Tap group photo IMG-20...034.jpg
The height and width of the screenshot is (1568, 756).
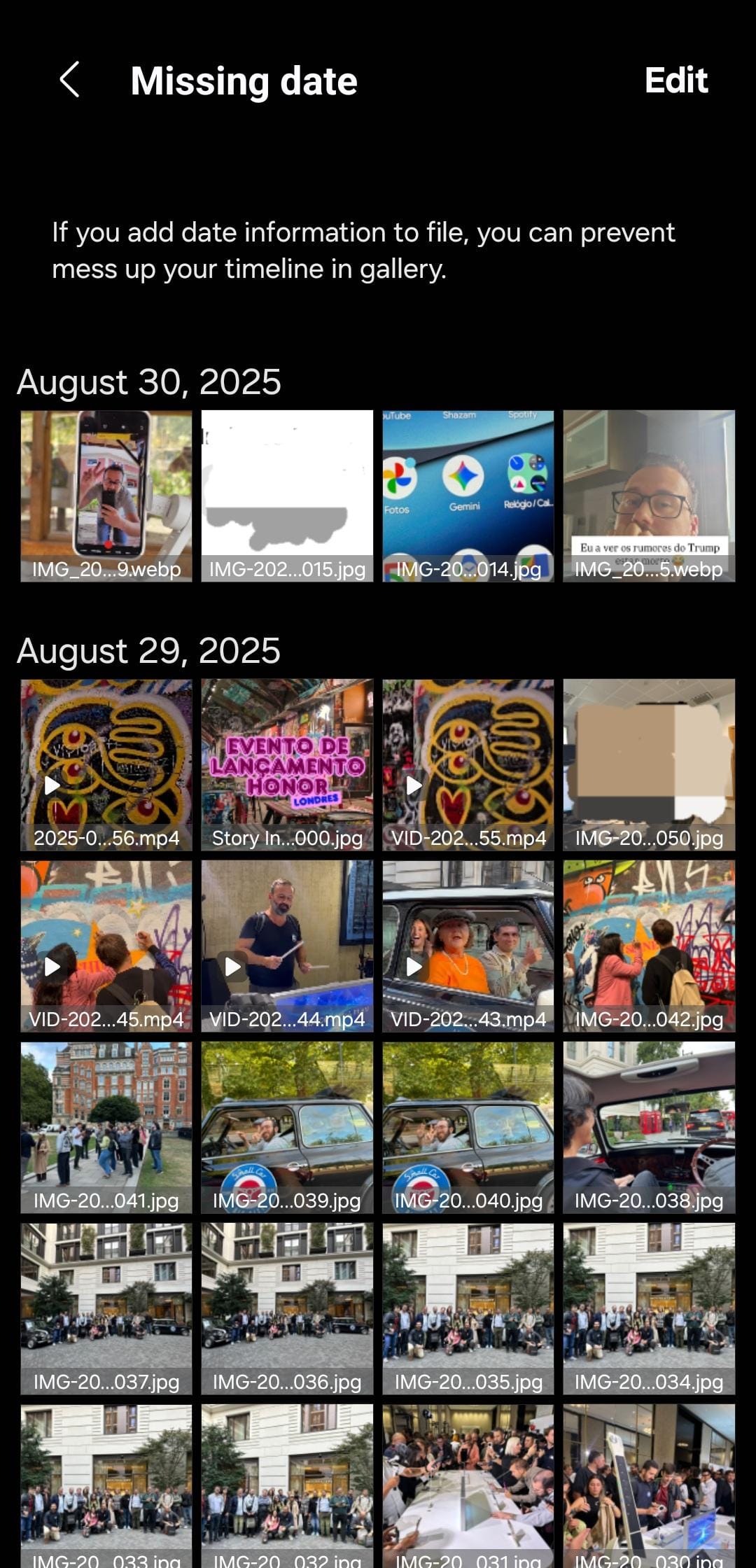pos(649,1308)
